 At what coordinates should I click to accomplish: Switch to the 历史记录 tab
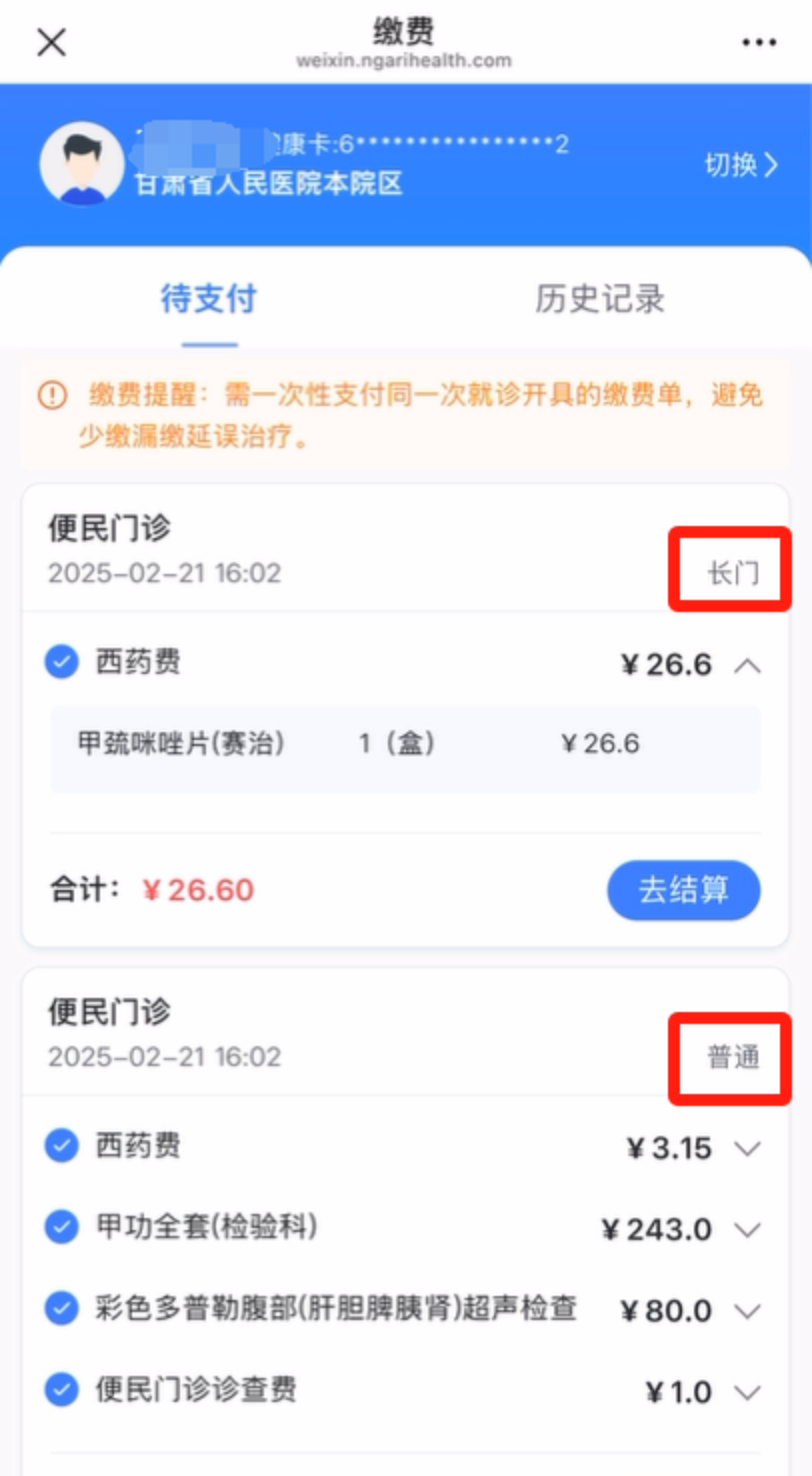pos(599,299)
